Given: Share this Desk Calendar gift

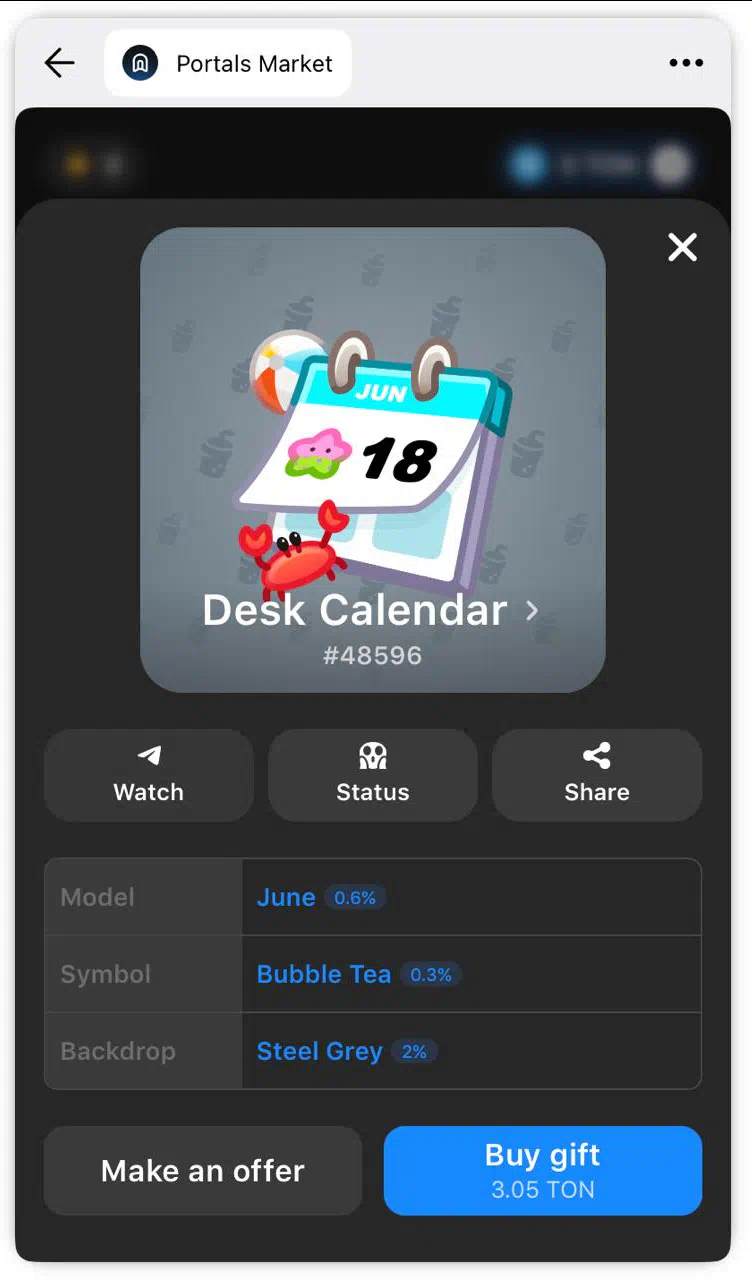Looking at the screenshot, I should pos(597,775).
